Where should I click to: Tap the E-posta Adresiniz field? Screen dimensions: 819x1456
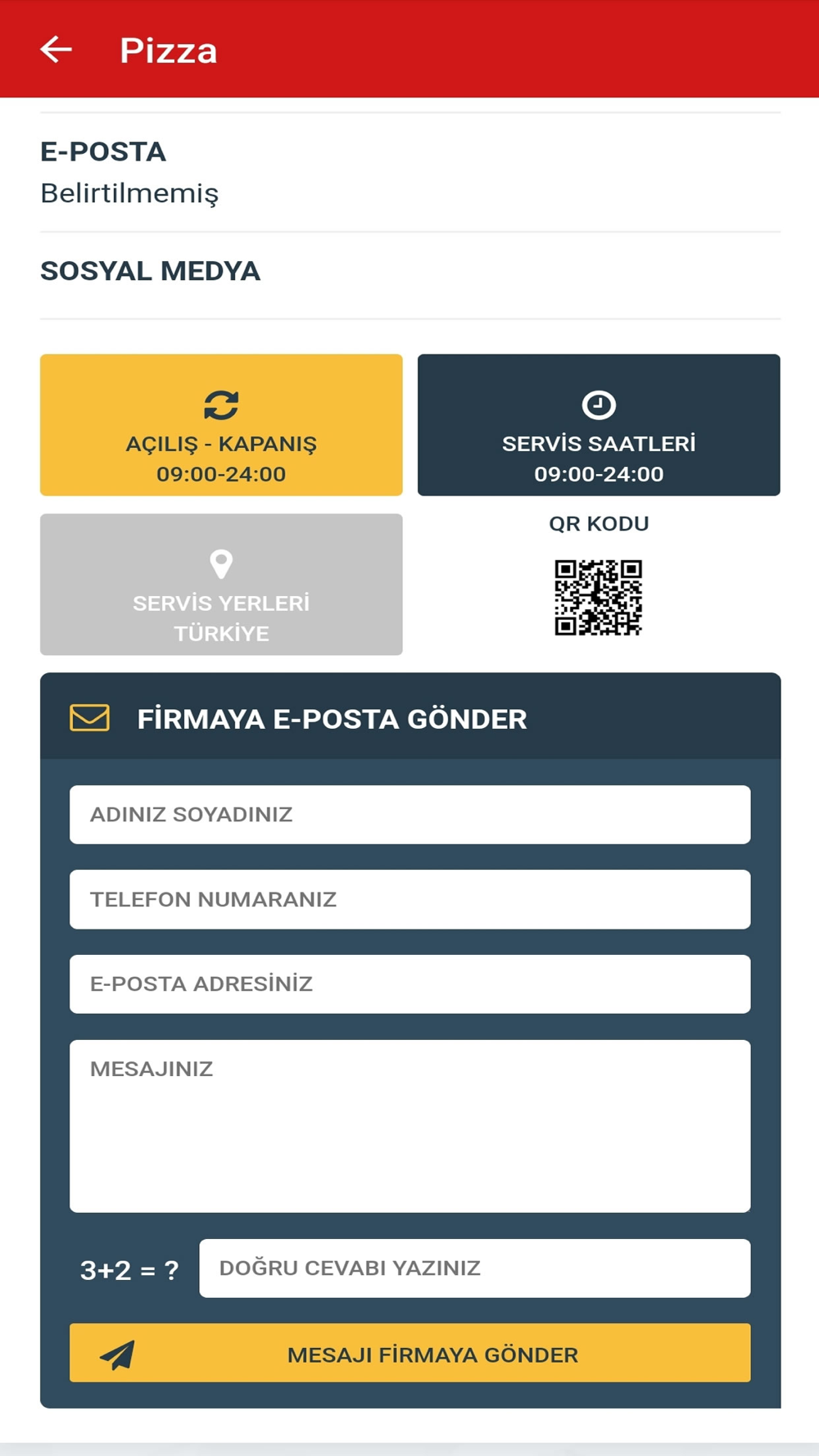409,984
